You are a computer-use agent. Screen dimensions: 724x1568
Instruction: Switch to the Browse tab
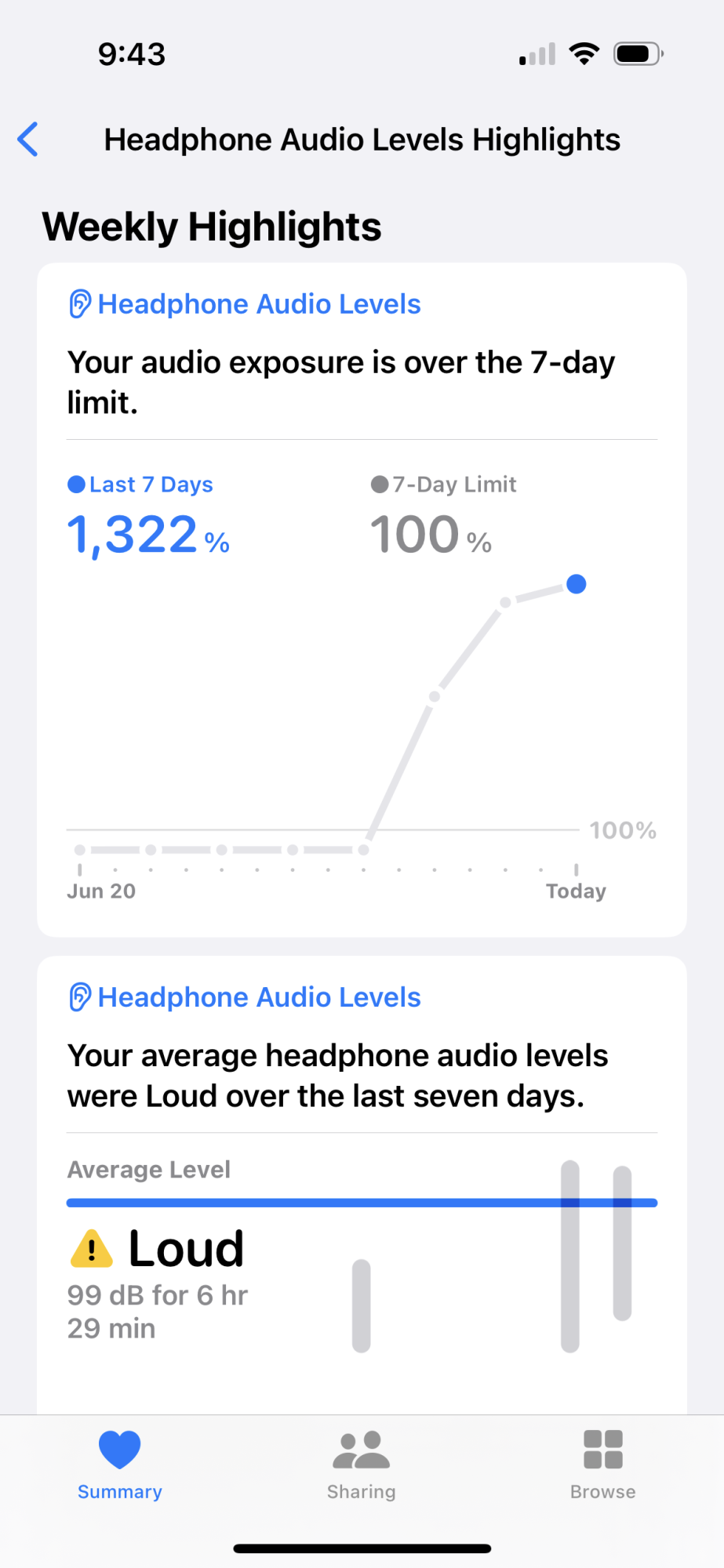point(602,1465)
